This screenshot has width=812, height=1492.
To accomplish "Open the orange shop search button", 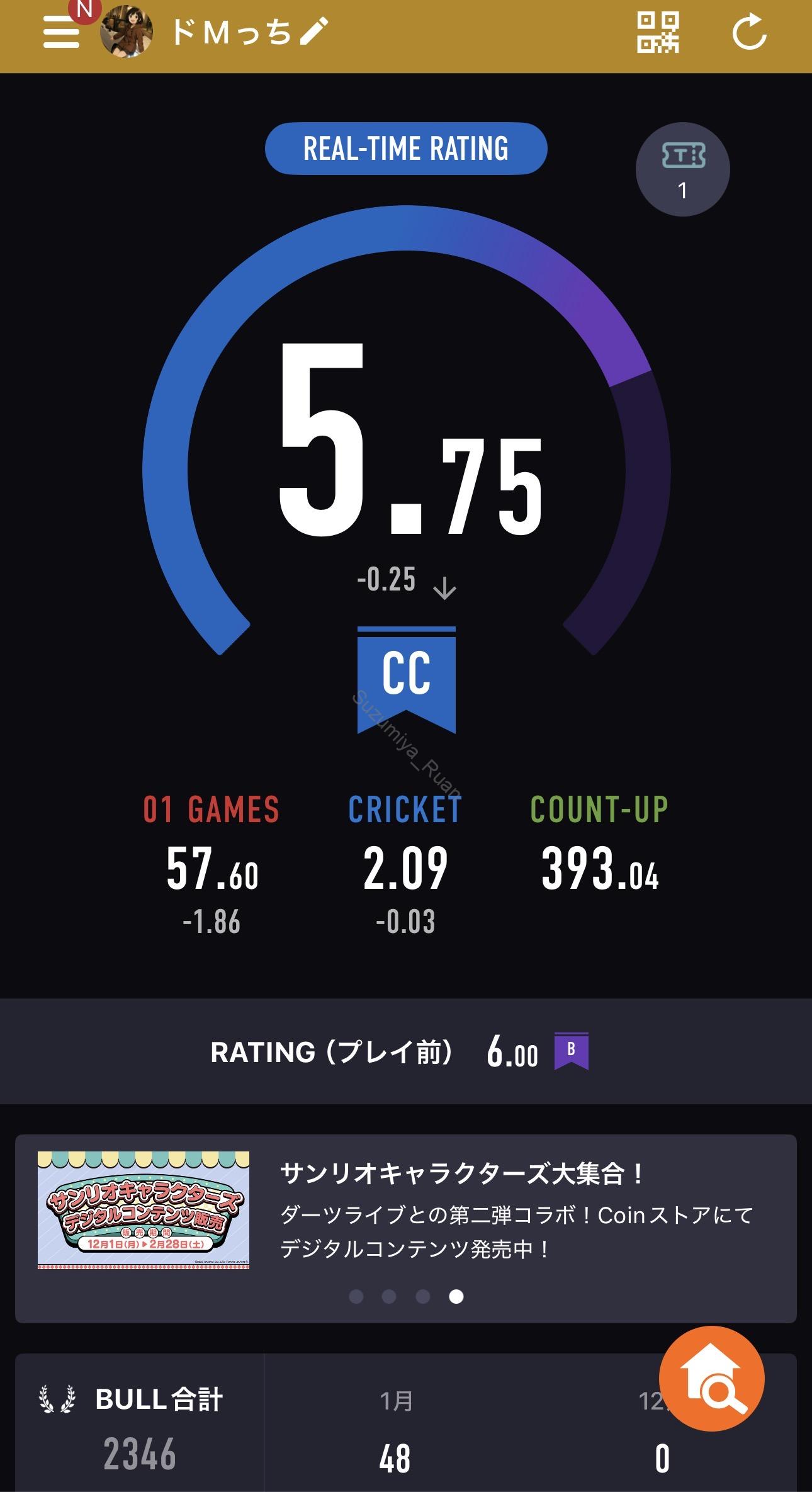I will (x=711, y=1379).
